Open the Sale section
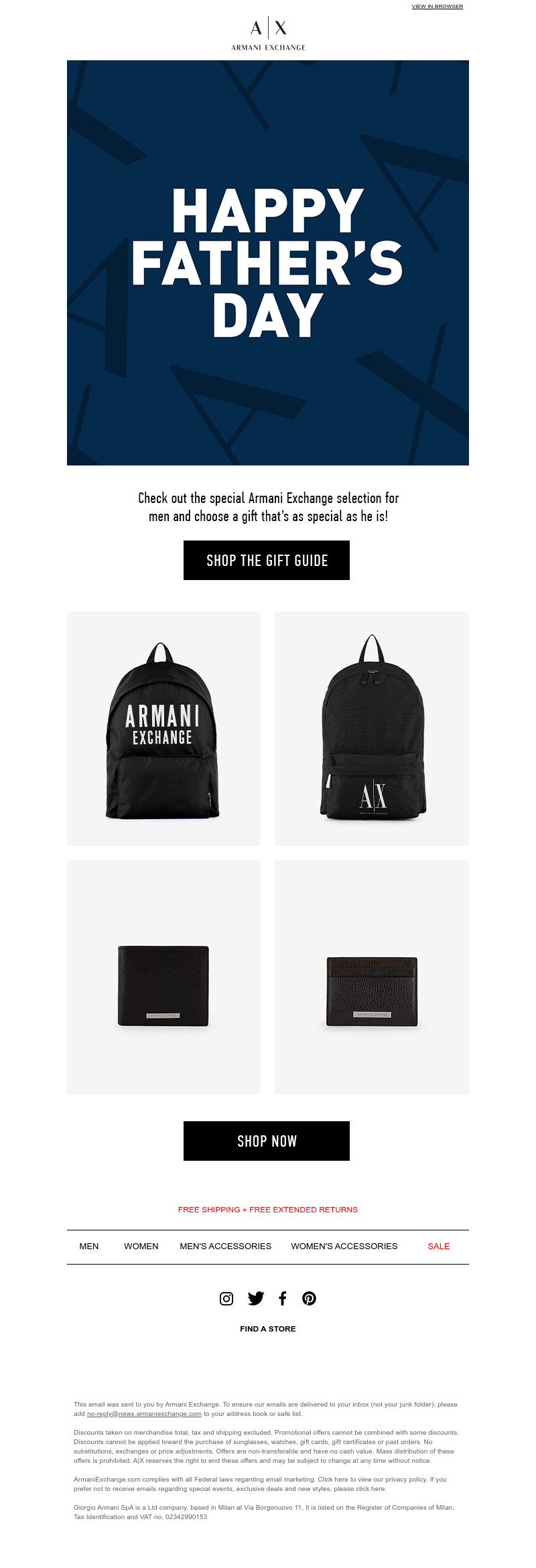This screenshot has width=536, height=1568. tap(439, 1246)
